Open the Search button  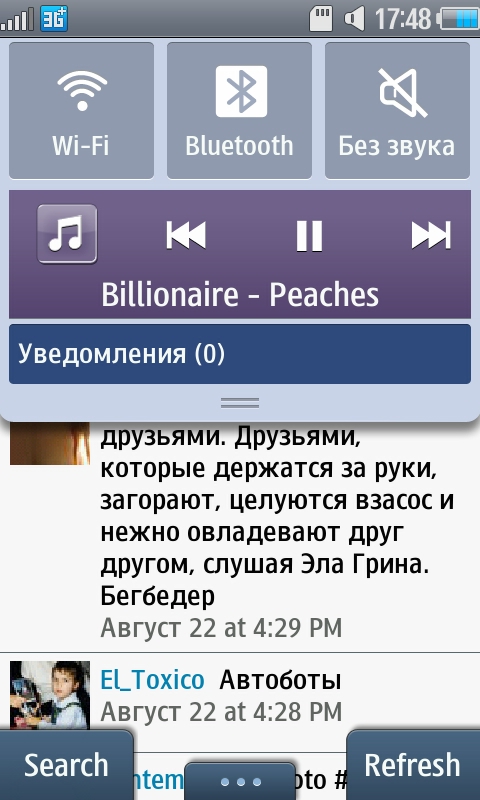click(66, 765)
